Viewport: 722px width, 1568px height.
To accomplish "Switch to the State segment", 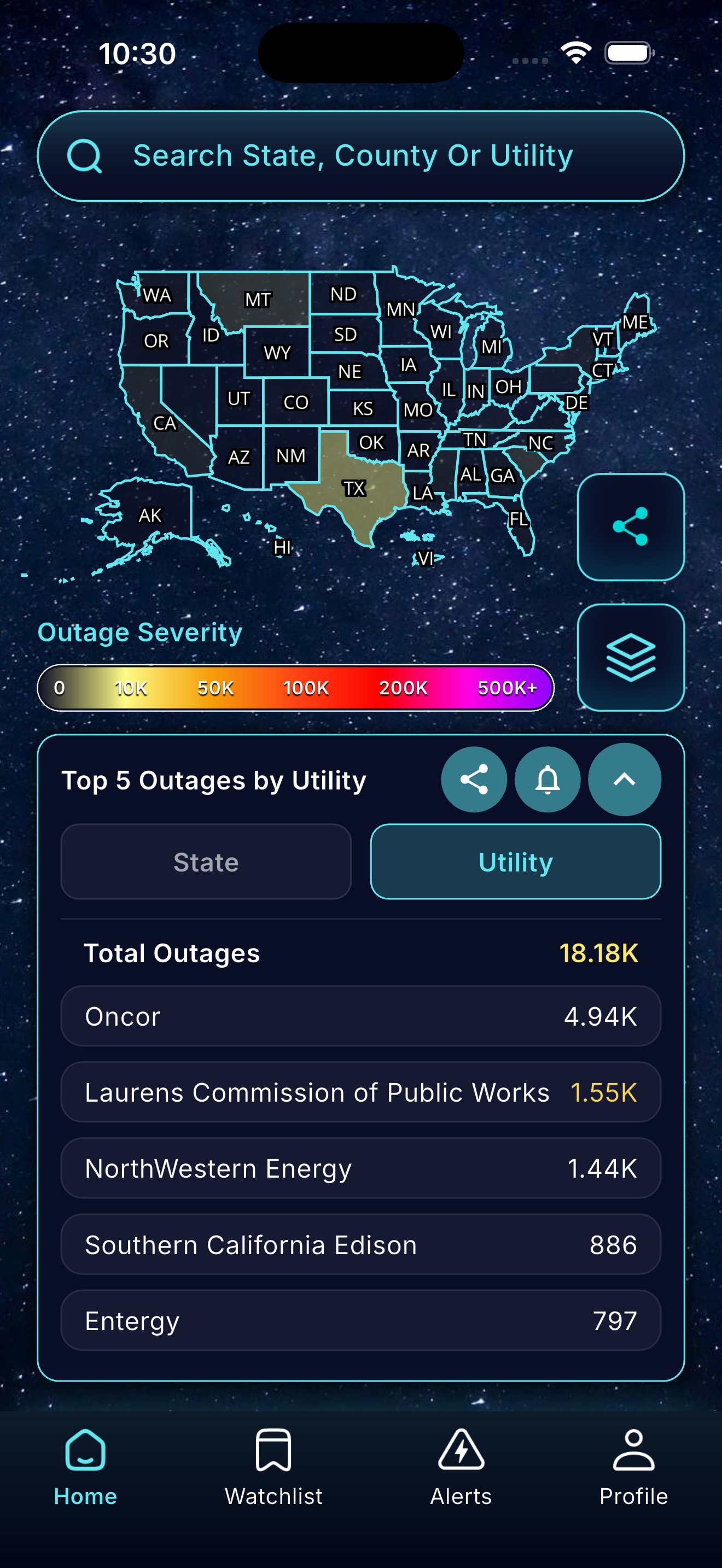I will (206, 862).
